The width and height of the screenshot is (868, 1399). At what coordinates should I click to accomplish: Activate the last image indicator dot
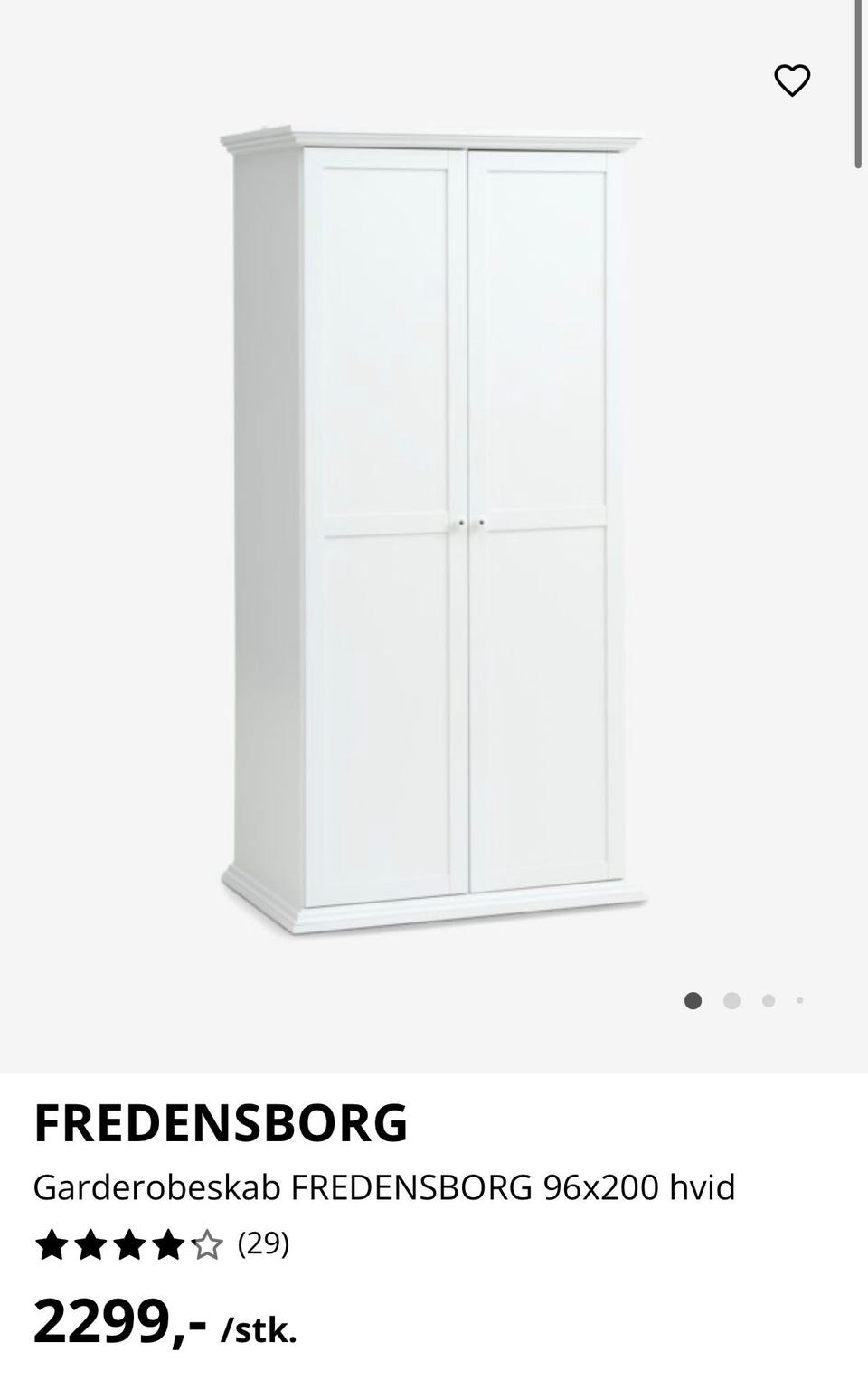799,1001
